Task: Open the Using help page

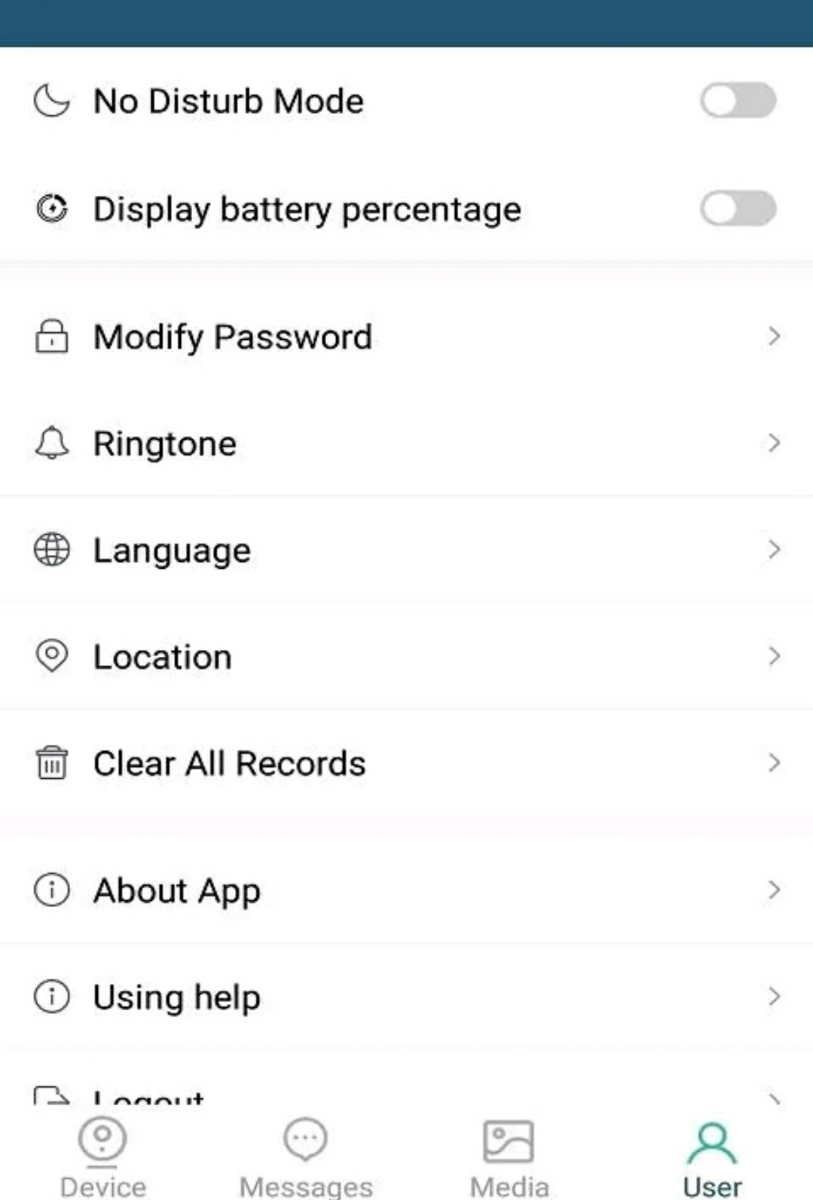Action: tap(177, 997)
